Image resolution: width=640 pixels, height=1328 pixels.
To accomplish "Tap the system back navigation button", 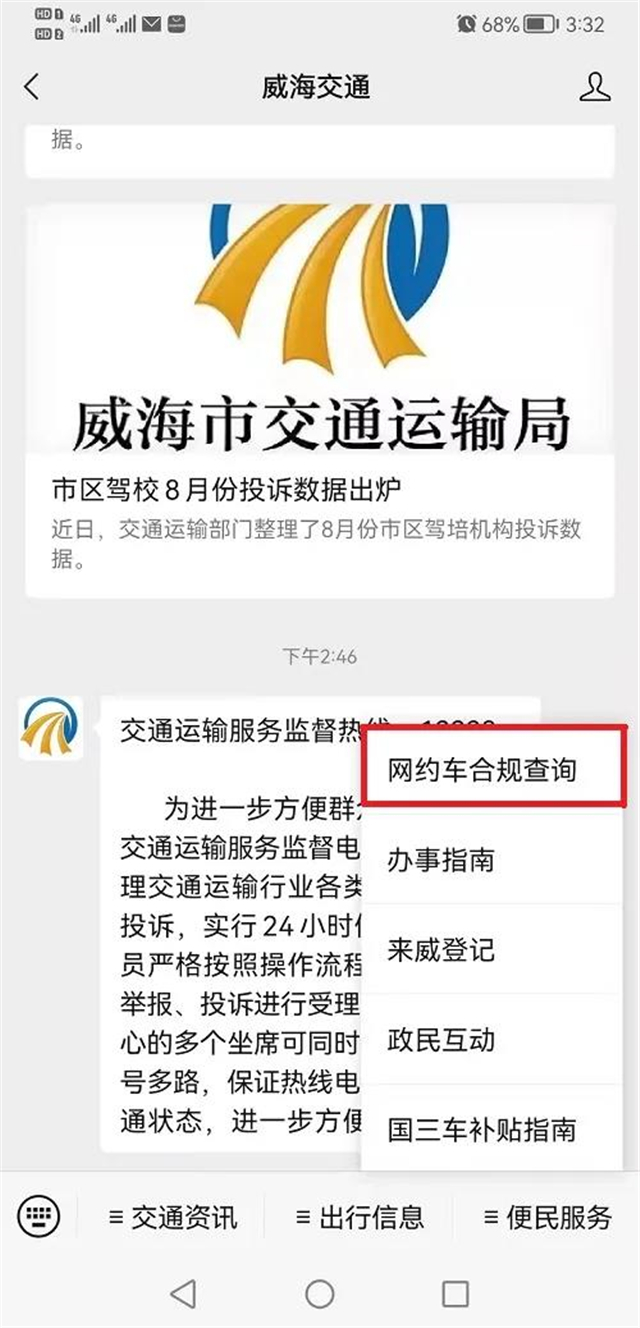I will (x=183, y=1294).
